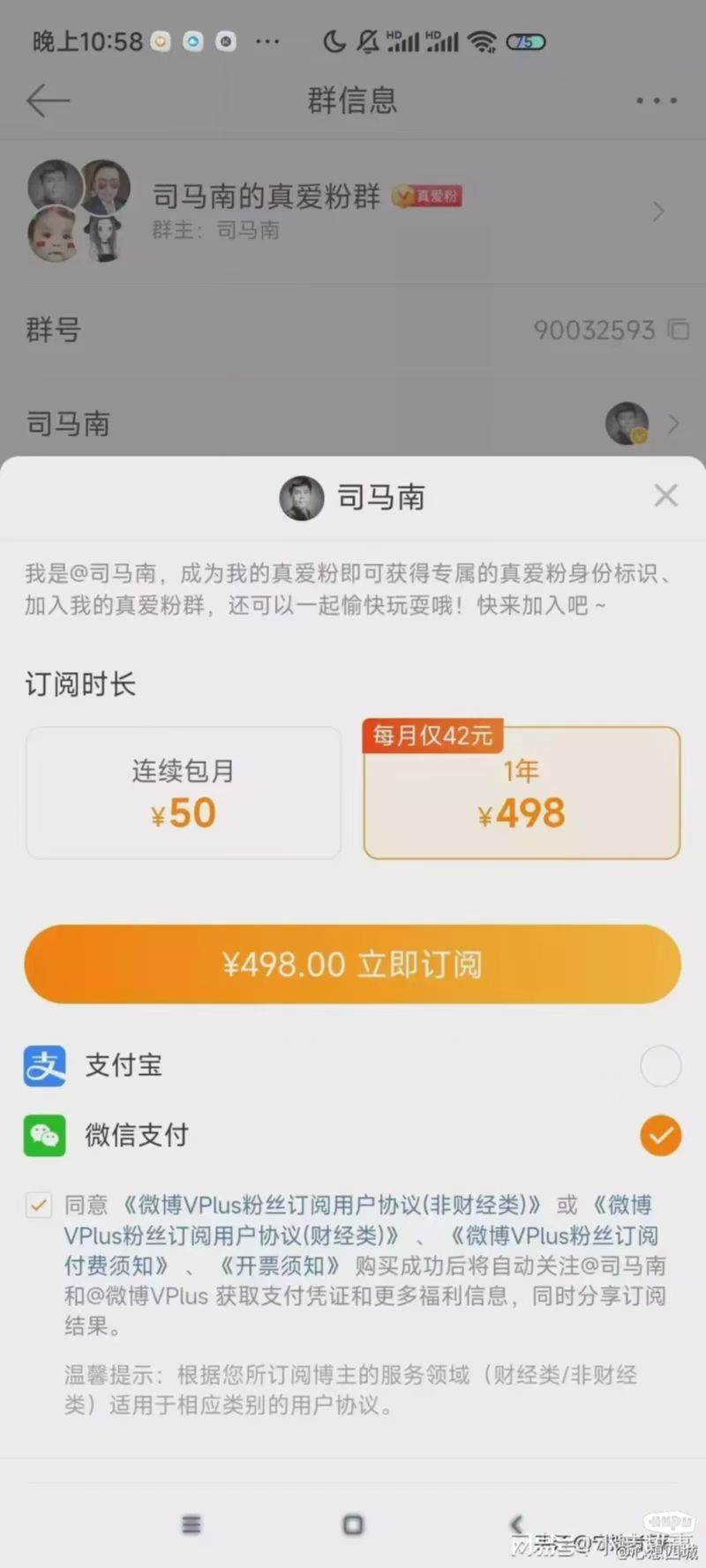Screen dimensions: 706x1568
Task: Tap the system home button
Action: [353, 1524]
